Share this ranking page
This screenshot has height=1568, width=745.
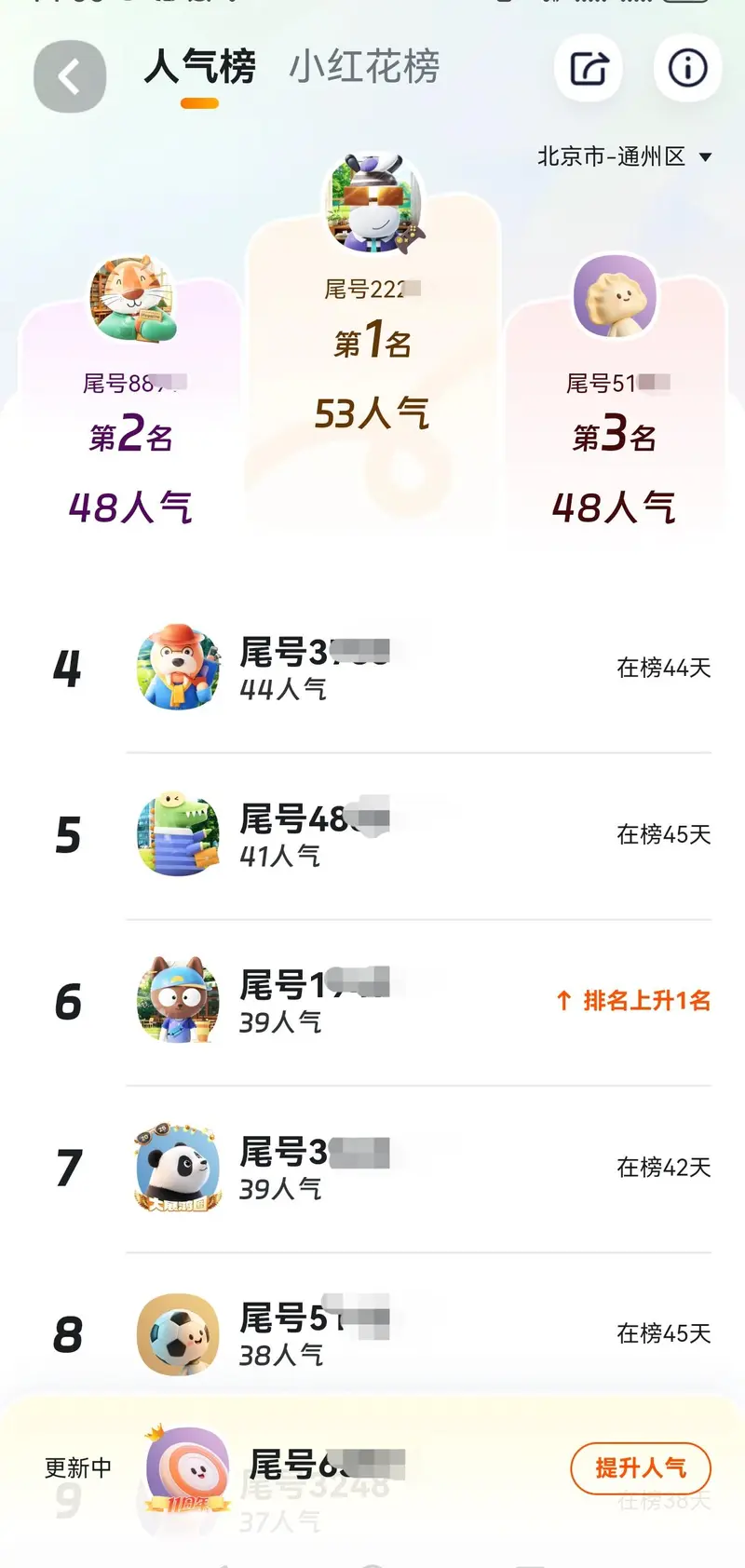[x=589, y=68]
